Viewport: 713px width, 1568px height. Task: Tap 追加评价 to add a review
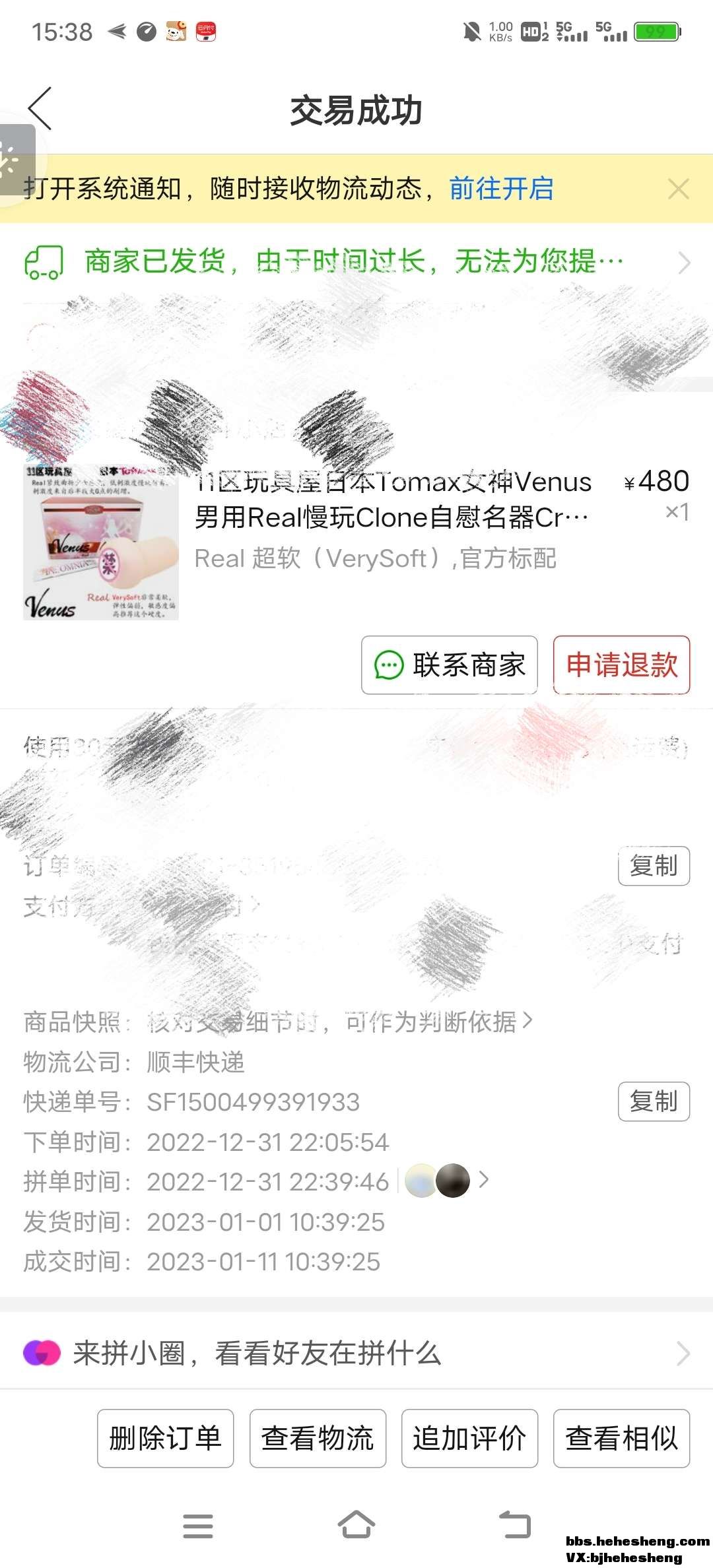(x=469, y=1438)
